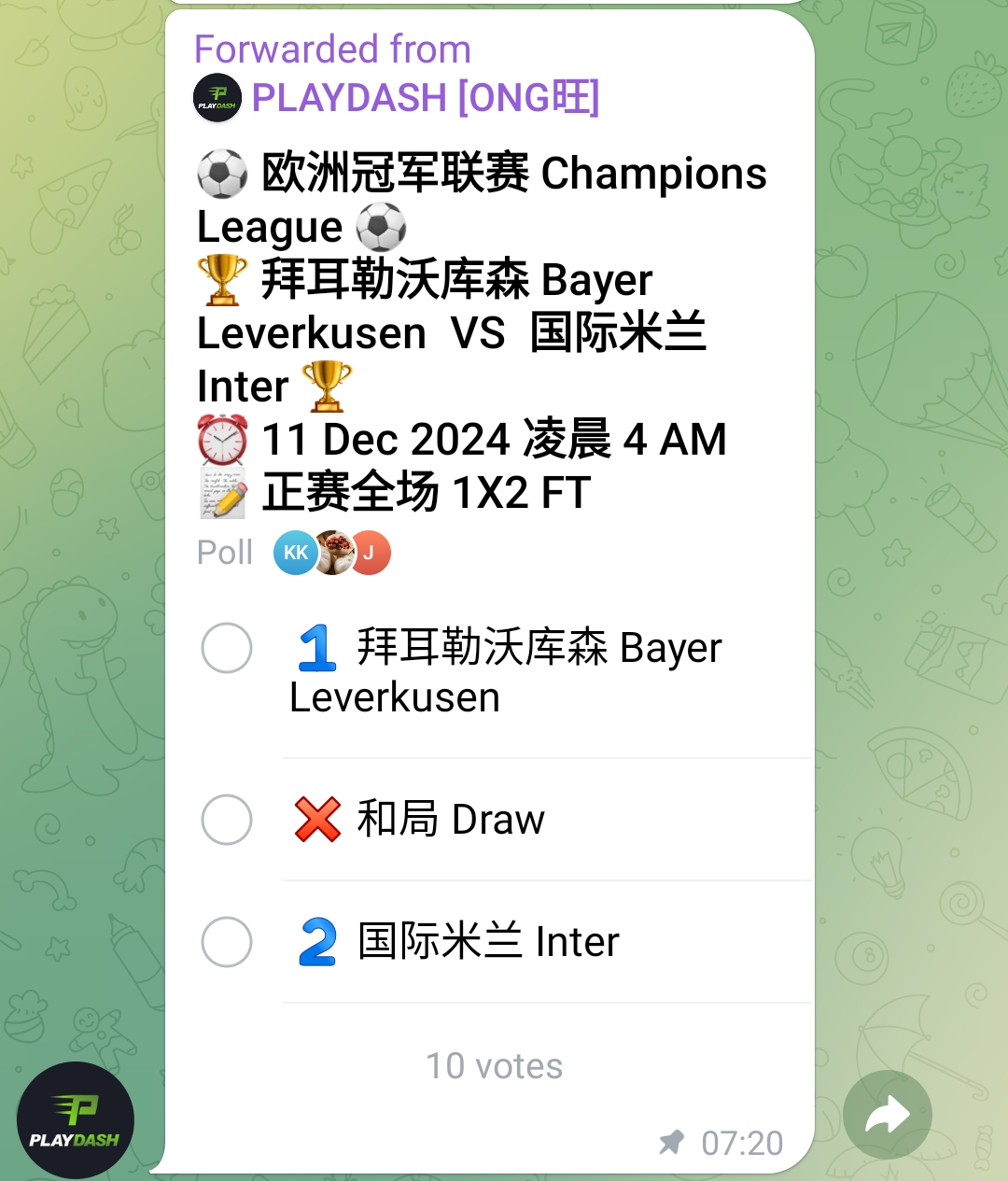Image resolution: width=1008 pixels, height=1181 pixels.
Task: Open the PLAYDASH [ONG旺] forwarded source
Action: [424, 97]
